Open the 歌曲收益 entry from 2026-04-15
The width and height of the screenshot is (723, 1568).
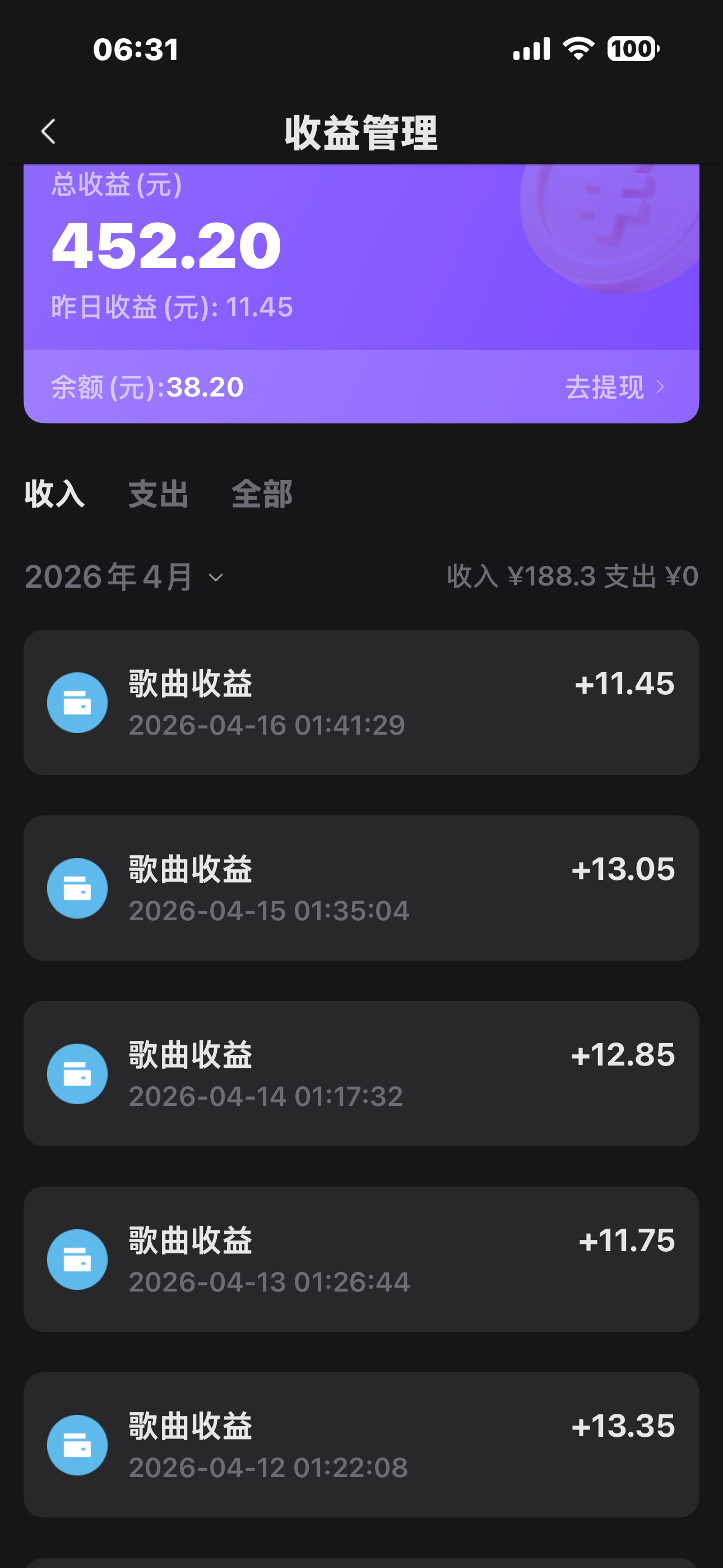pyautogui.click(x=361, y=888)
